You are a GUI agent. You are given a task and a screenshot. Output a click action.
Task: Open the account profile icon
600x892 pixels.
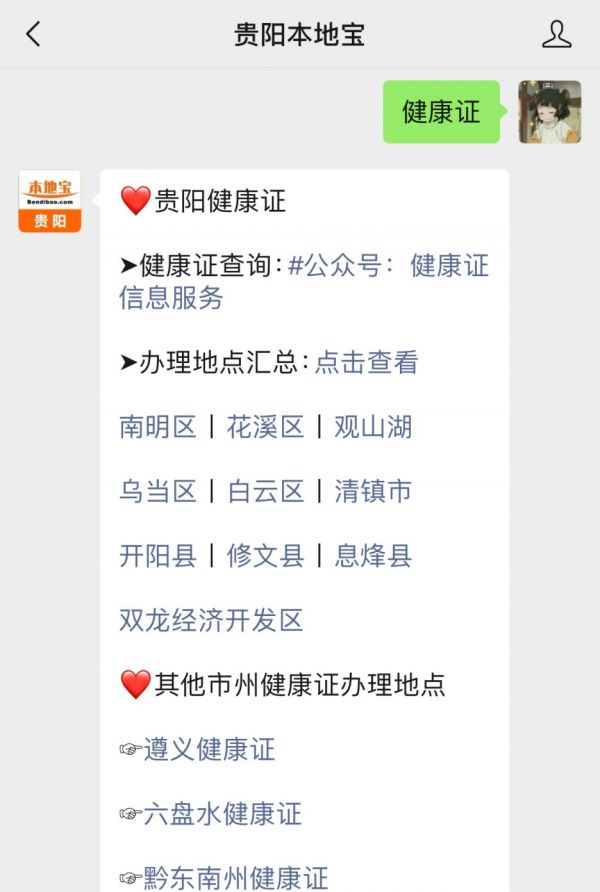[556, 34]
